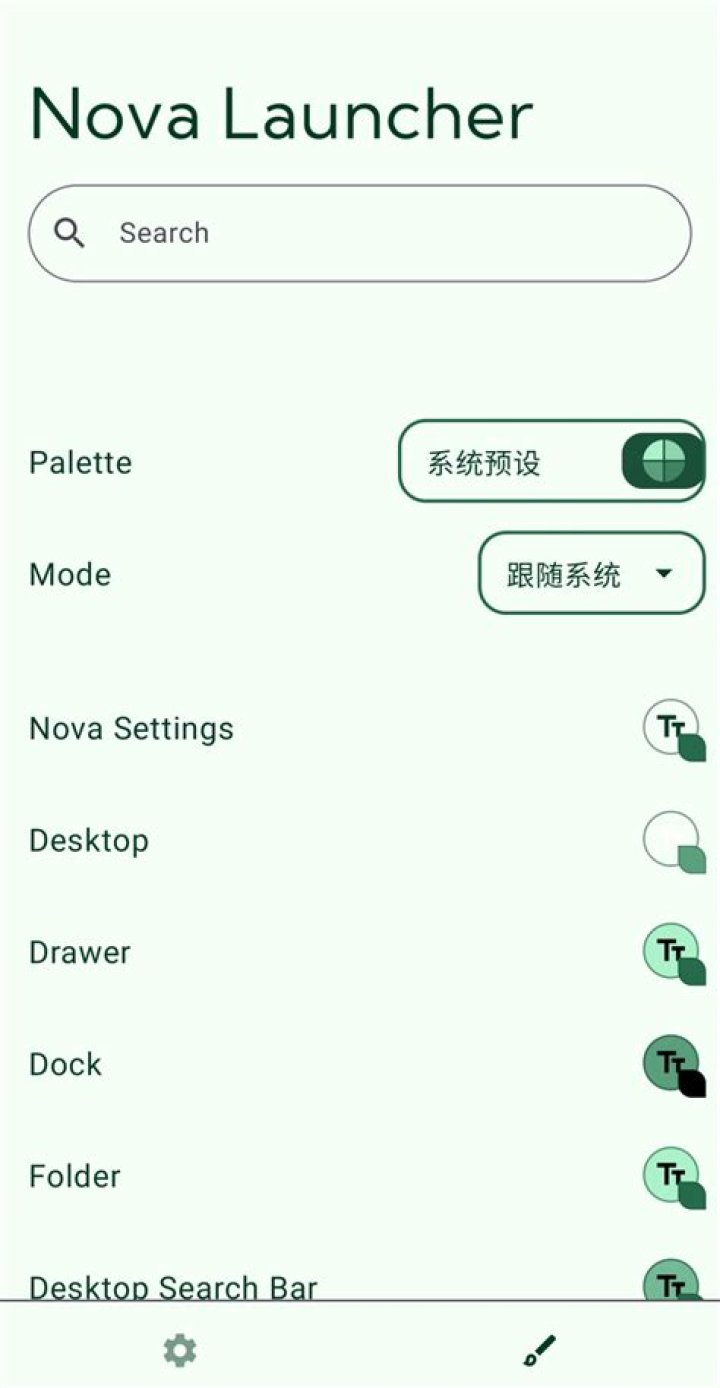Open the 跟随系统 Mode dropdown
720x1388 pixels.
click(x=590, y=574)
